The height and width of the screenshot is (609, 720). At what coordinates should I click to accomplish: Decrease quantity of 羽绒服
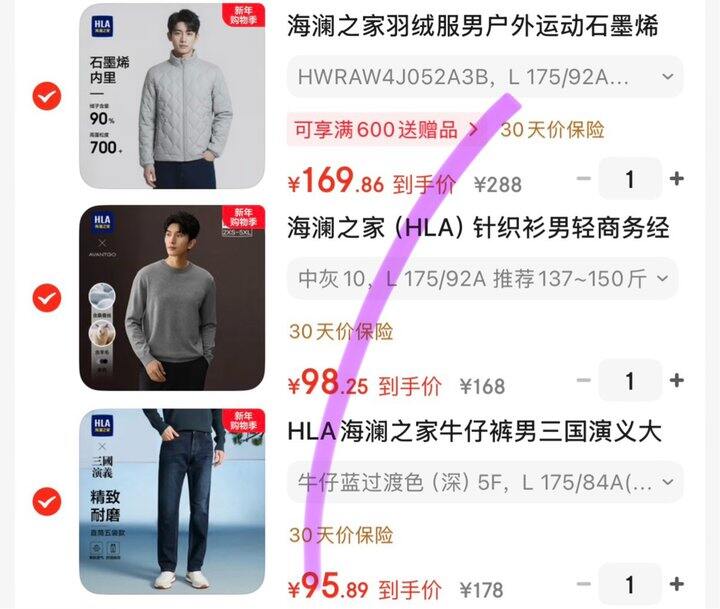pyautogui.click(x=584, y=180)
